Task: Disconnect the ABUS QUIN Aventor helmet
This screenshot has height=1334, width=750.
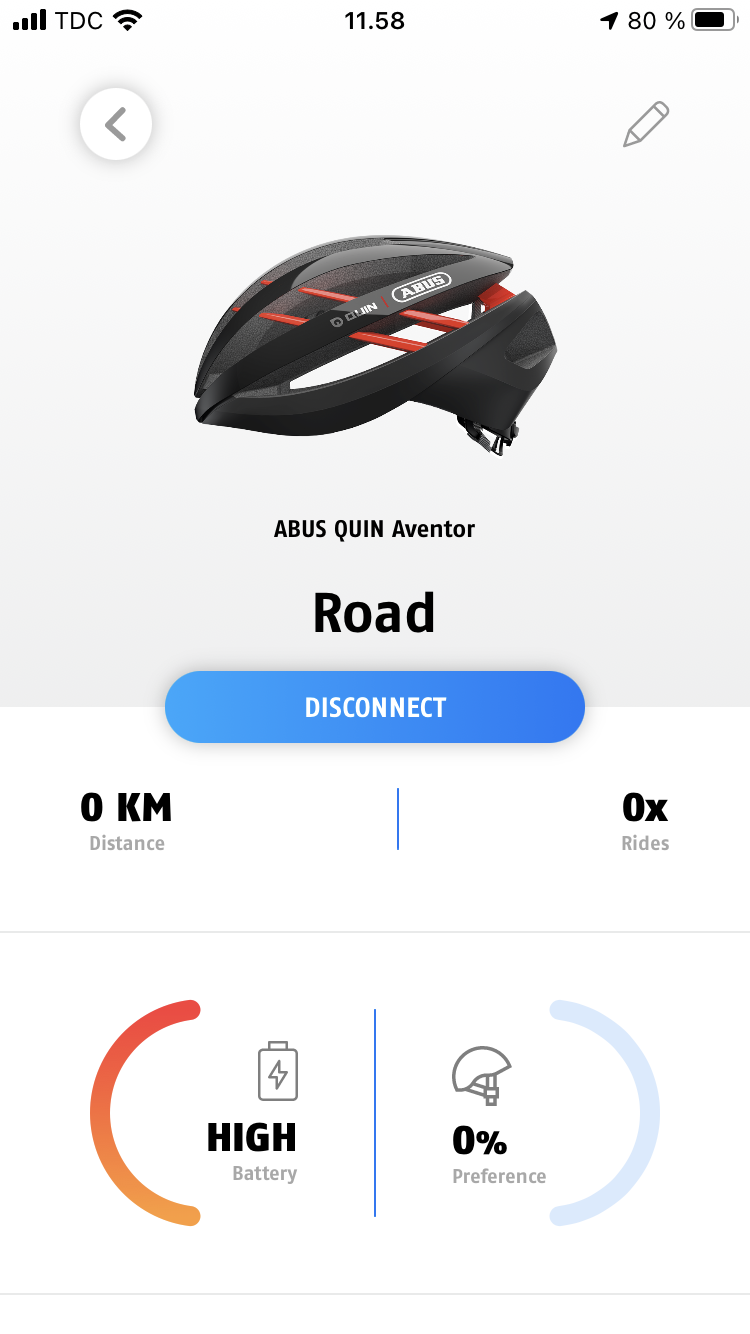Action: click(x=375, y=707)
